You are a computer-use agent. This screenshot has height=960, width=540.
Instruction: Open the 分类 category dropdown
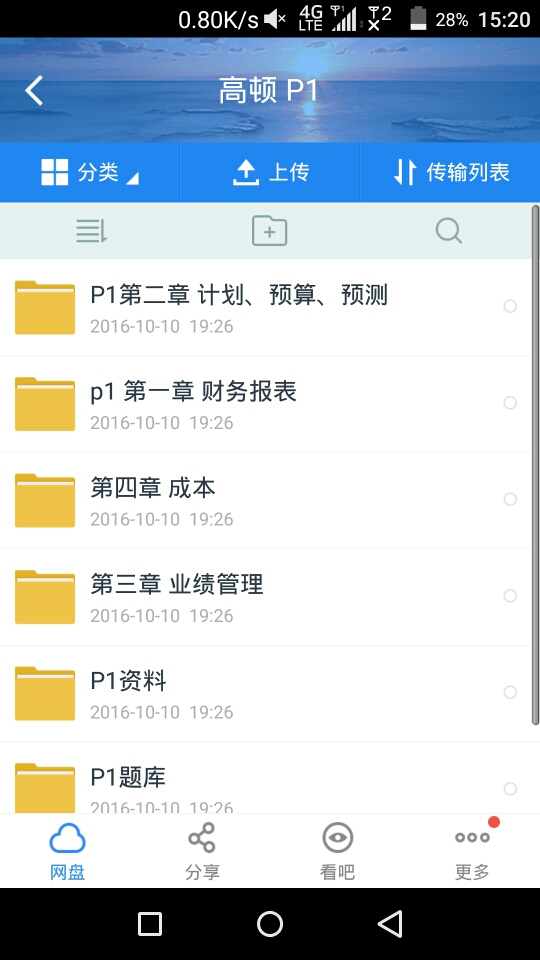[x=90, y=172]
